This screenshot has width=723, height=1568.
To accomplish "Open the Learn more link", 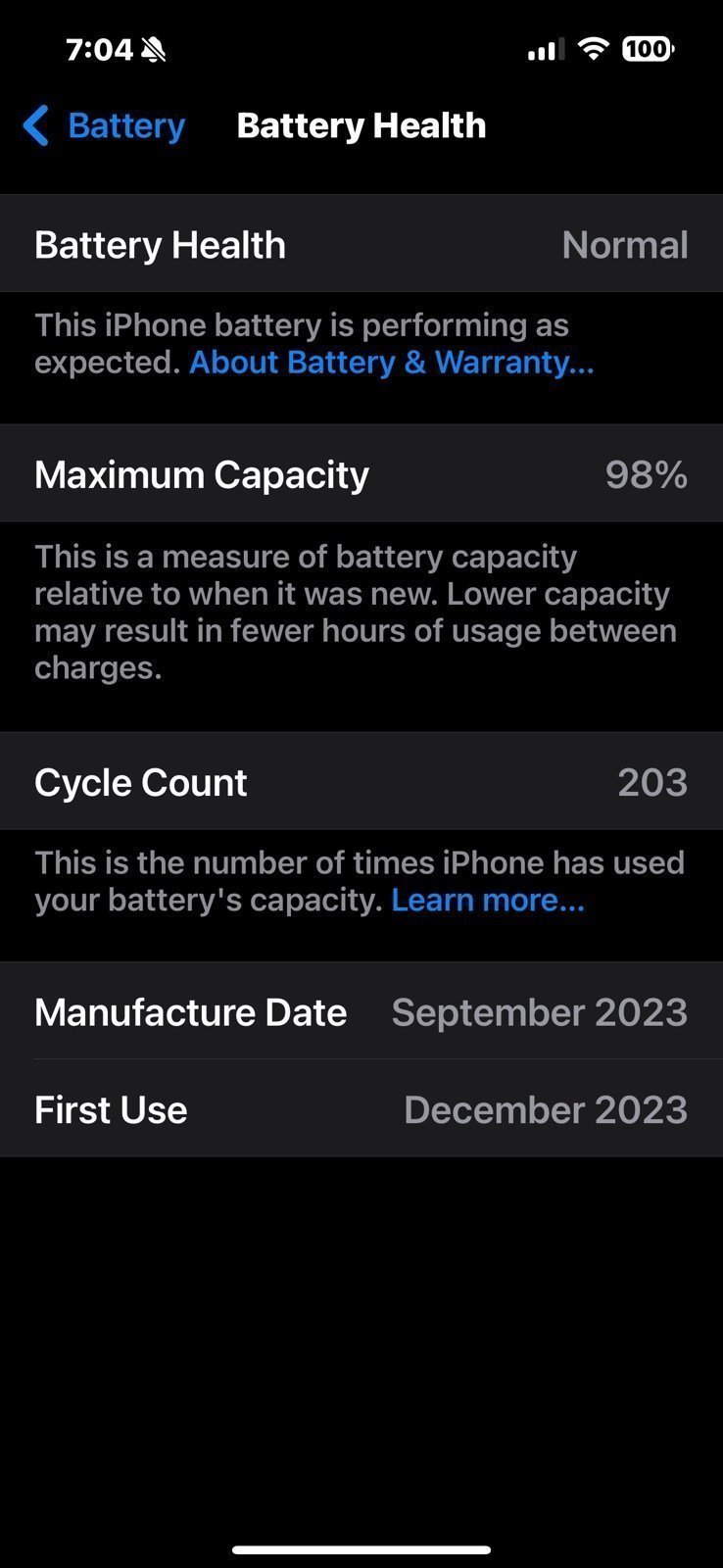I will coord(487,900).
